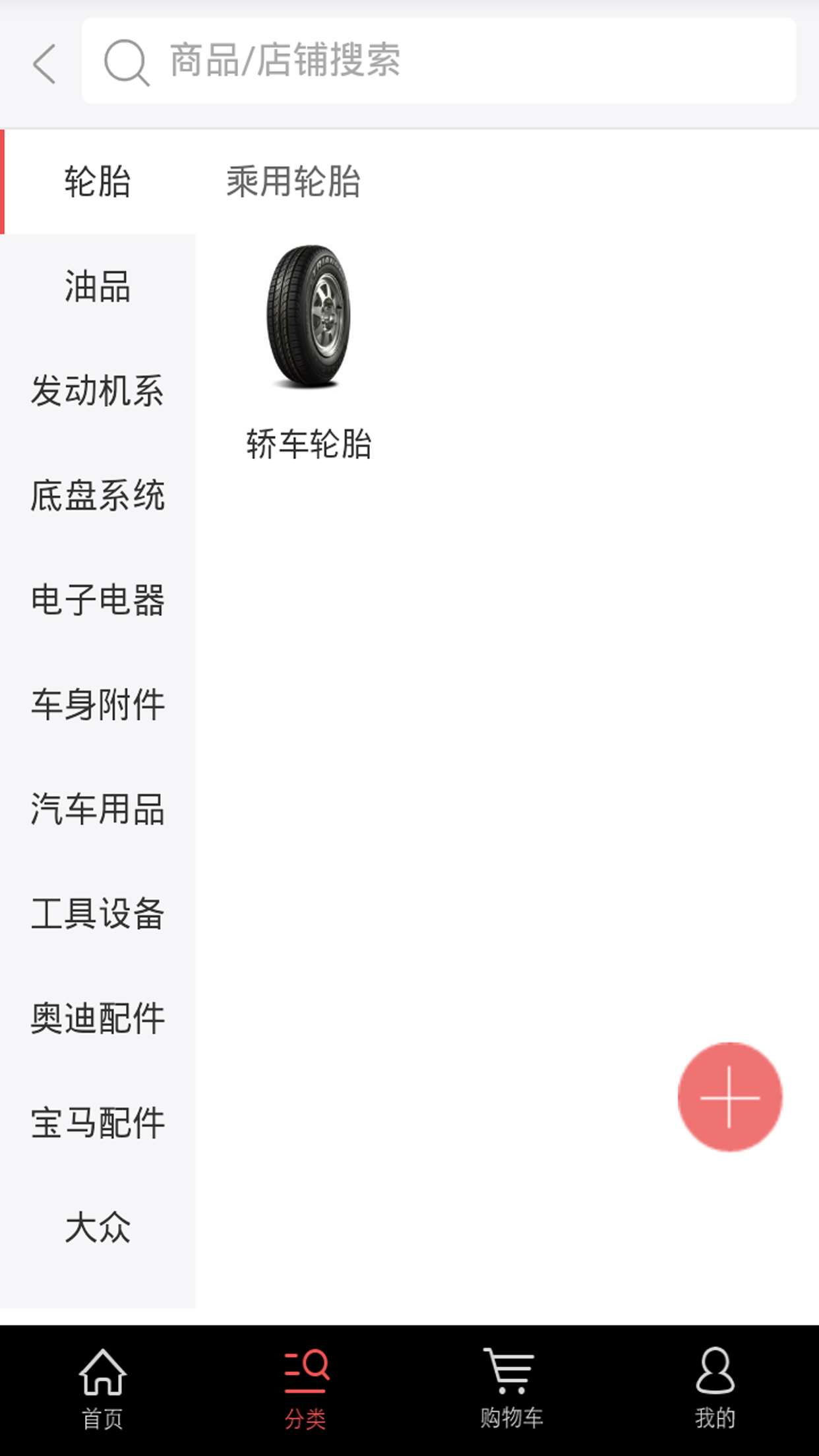Image resolution: width=819 pixels, height=1456 pixels.
Task: Switch to the 奥迪配件 category
Action: pos(98,1017)
